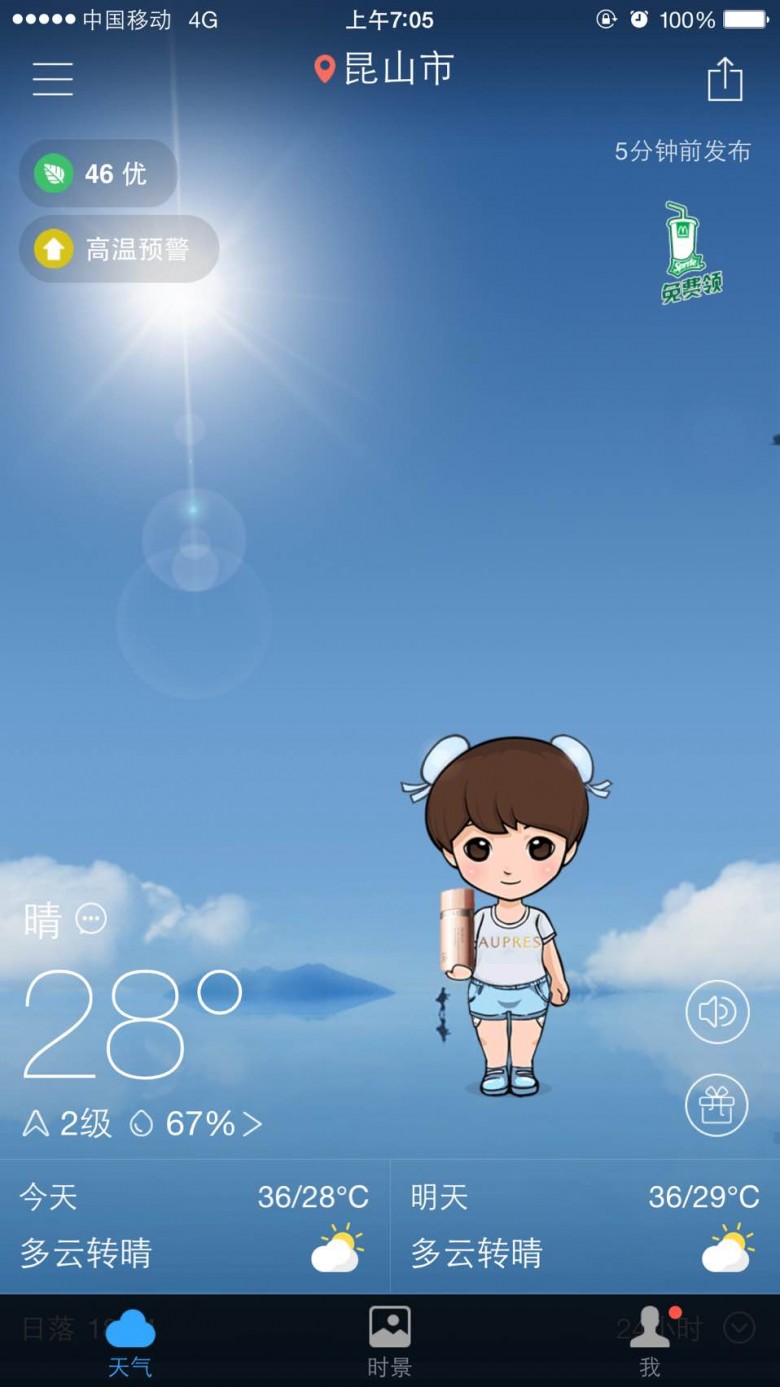Screen dimensions: 780x1387
Task: Open the 46 优 air quality chip
Action: click(x=98, y=174)
